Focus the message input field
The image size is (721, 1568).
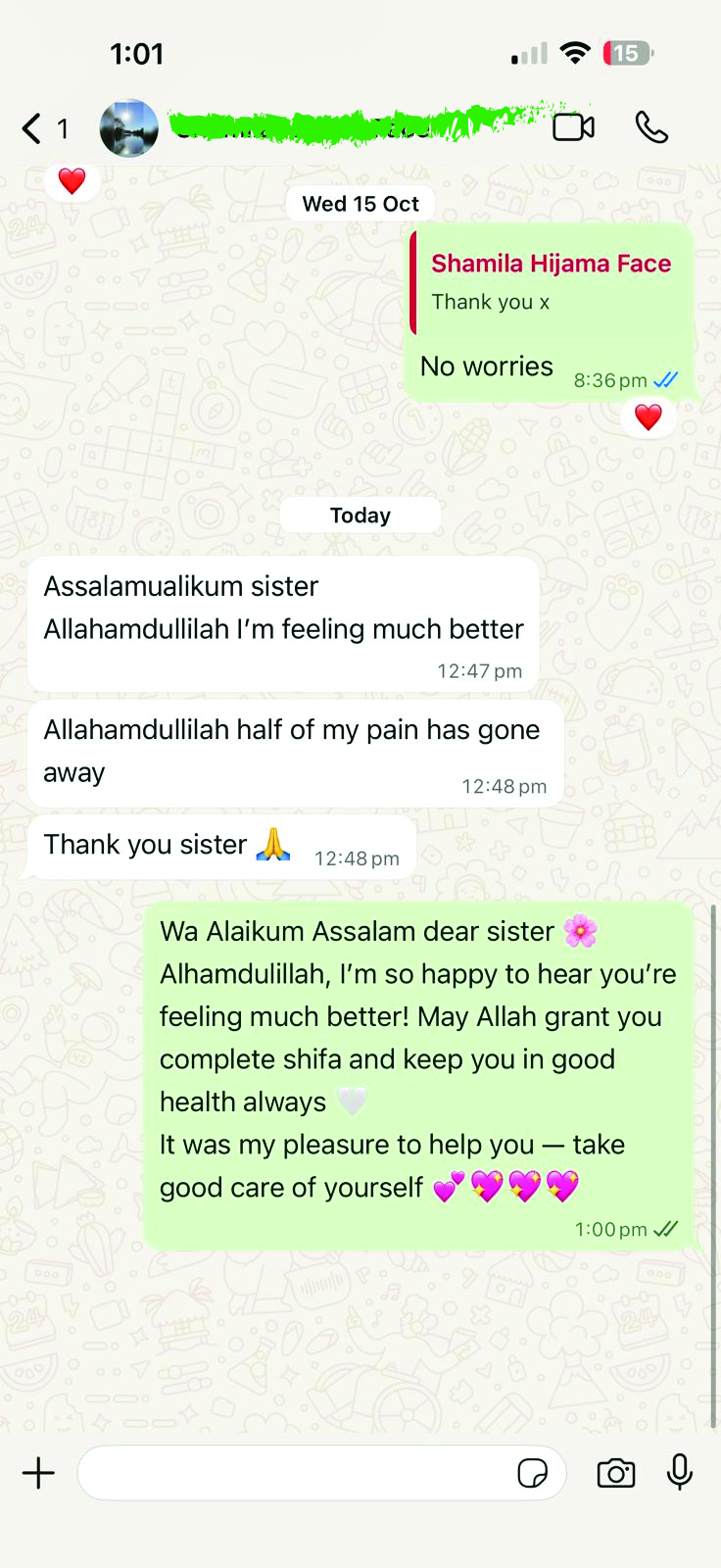294,1473
